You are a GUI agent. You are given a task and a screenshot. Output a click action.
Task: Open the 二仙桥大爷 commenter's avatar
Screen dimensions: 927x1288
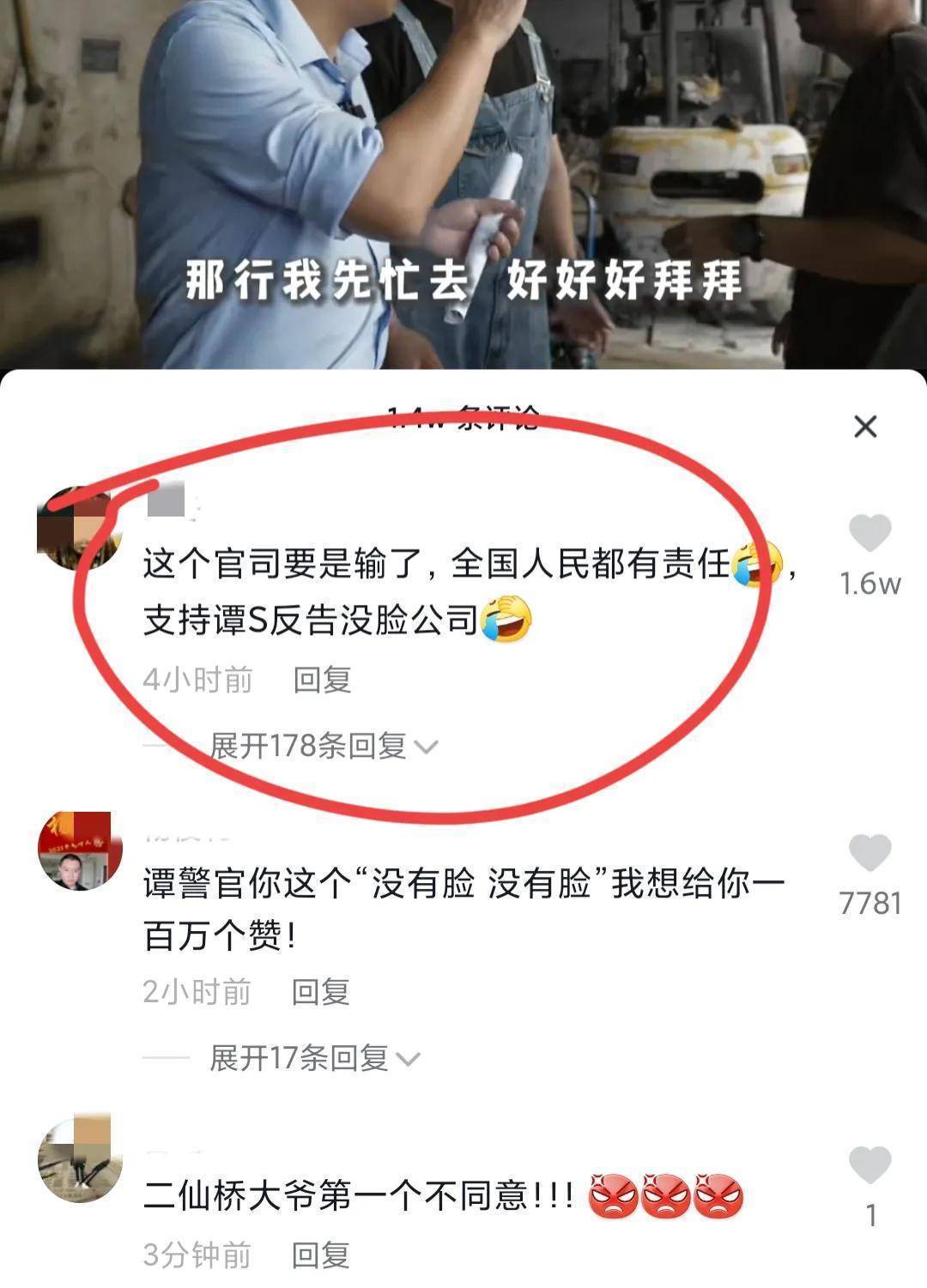(81, 1160)
